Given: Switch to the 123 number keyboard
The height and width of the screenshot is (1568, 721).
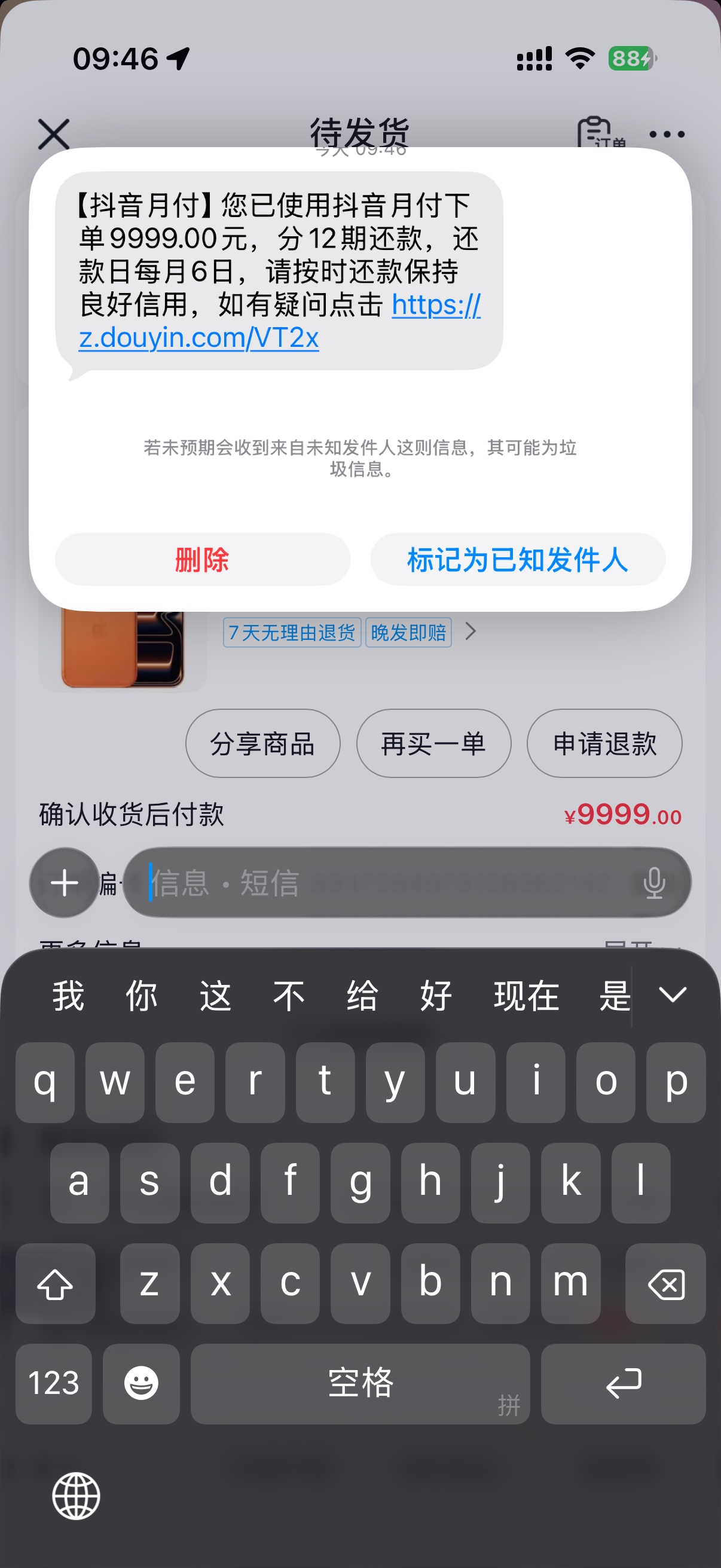Looking at the screenshot, I should coord(54,1383).
